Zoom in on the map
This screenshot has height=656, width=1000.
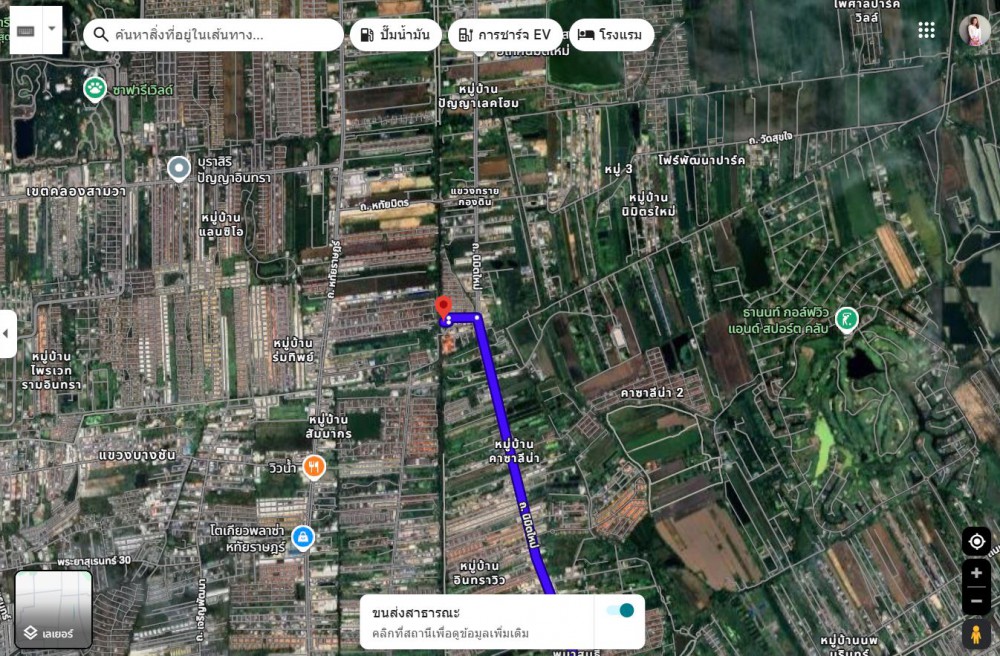point(977,573)
